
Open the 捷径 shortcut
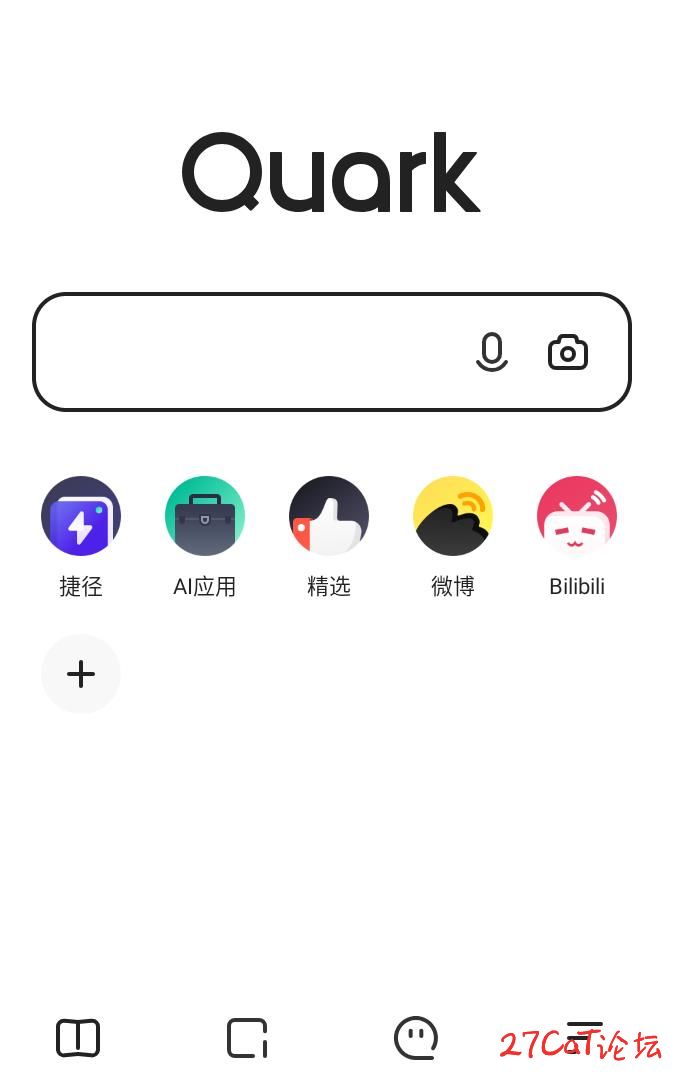81,516
